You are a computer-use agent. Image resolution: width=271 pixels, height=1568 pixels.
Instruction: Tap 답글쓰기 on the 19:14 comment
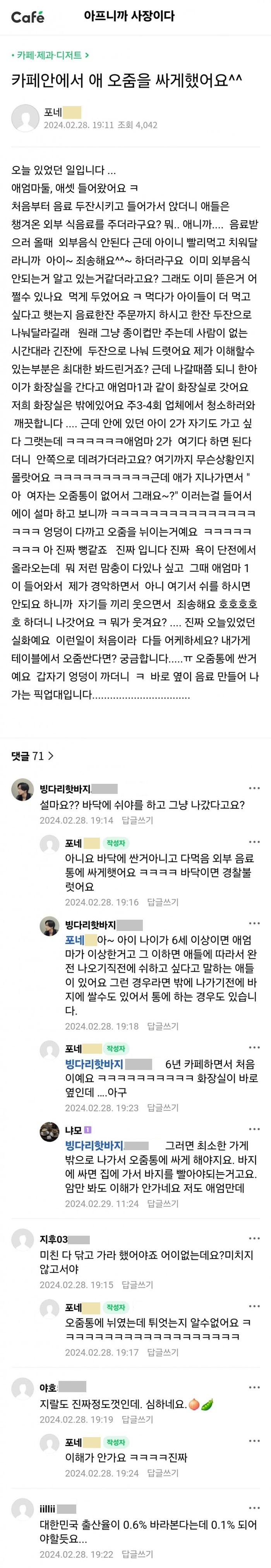click(137, 820)
